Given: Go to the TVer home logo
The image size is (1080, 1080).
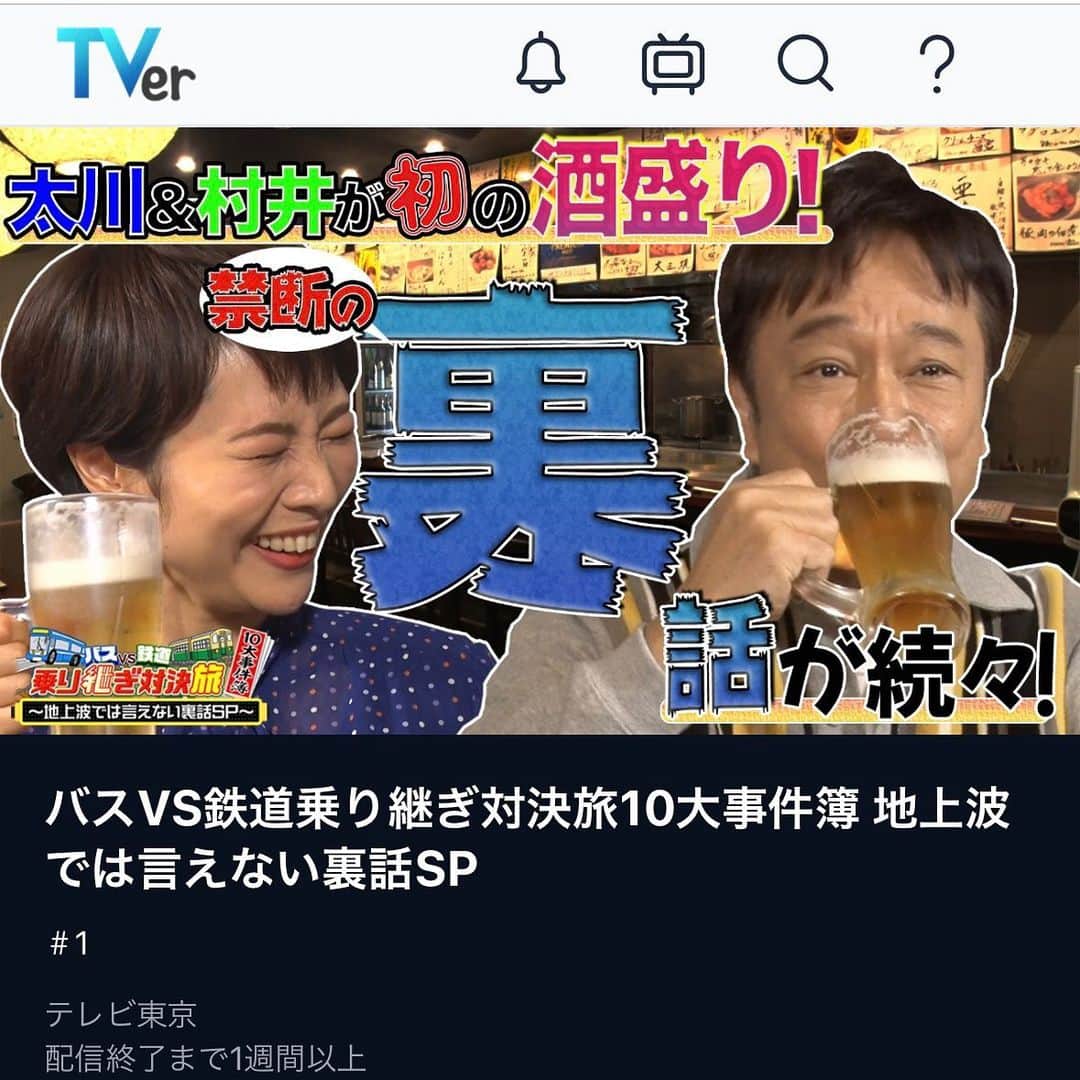Looking at the screenshot, I should [126, 64].
